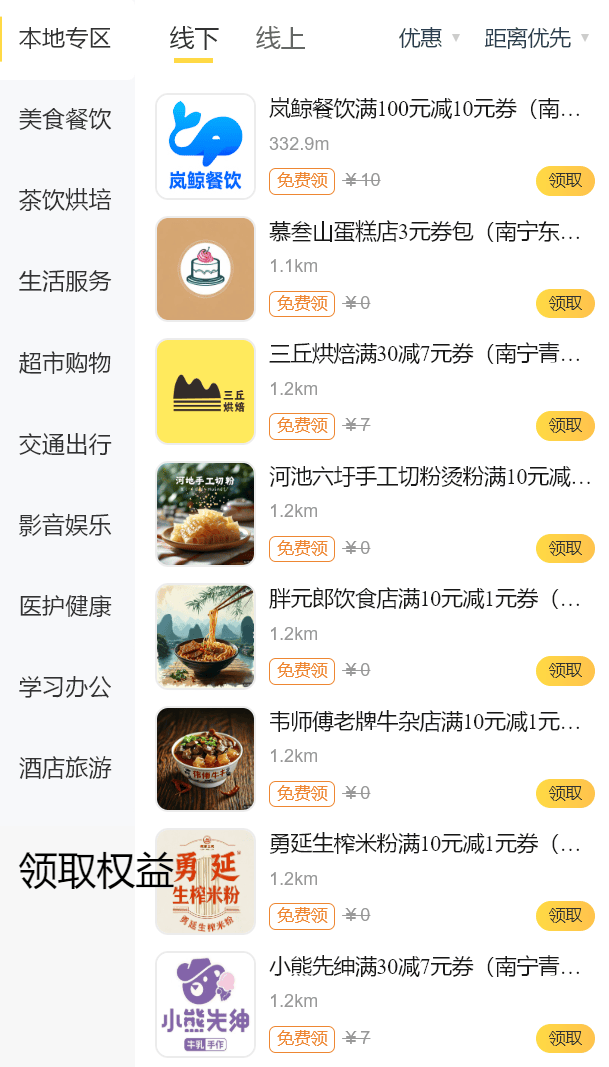
Task: Tap 领取 for the 岚鲸餐饮 coupon
Action: click(565, 181)
